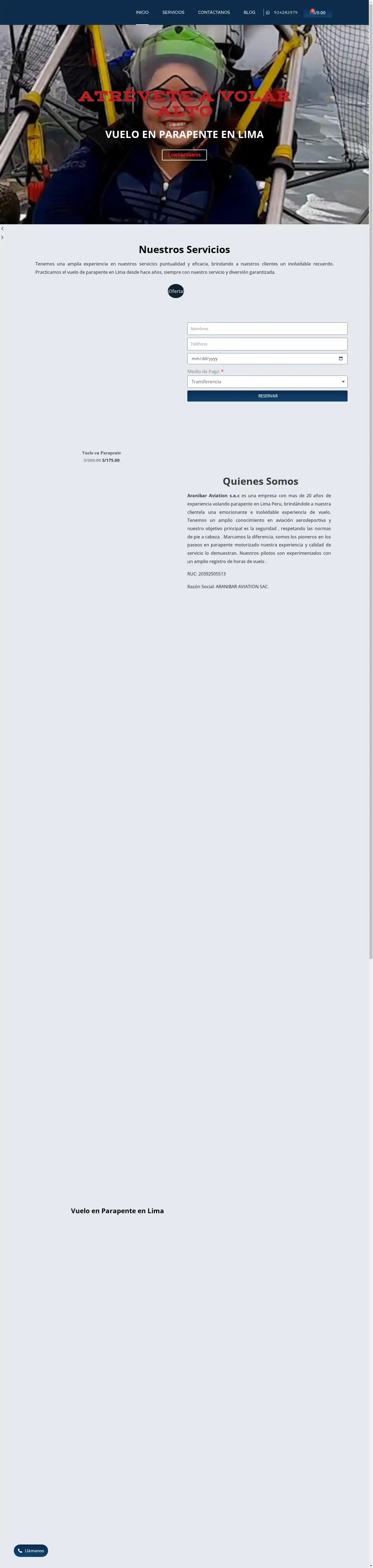
Task: Submit the RESERVAR button
Action: 267,396
